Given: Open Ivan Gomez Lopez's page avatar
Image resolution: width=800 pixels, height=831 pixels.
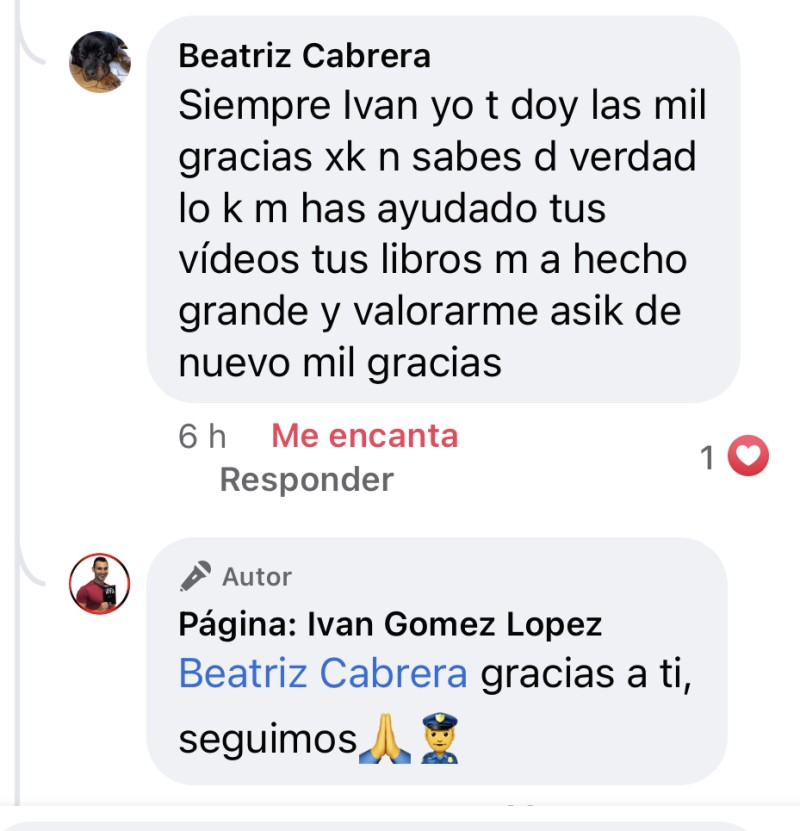Looking at the screenshot, I should 100,583.
